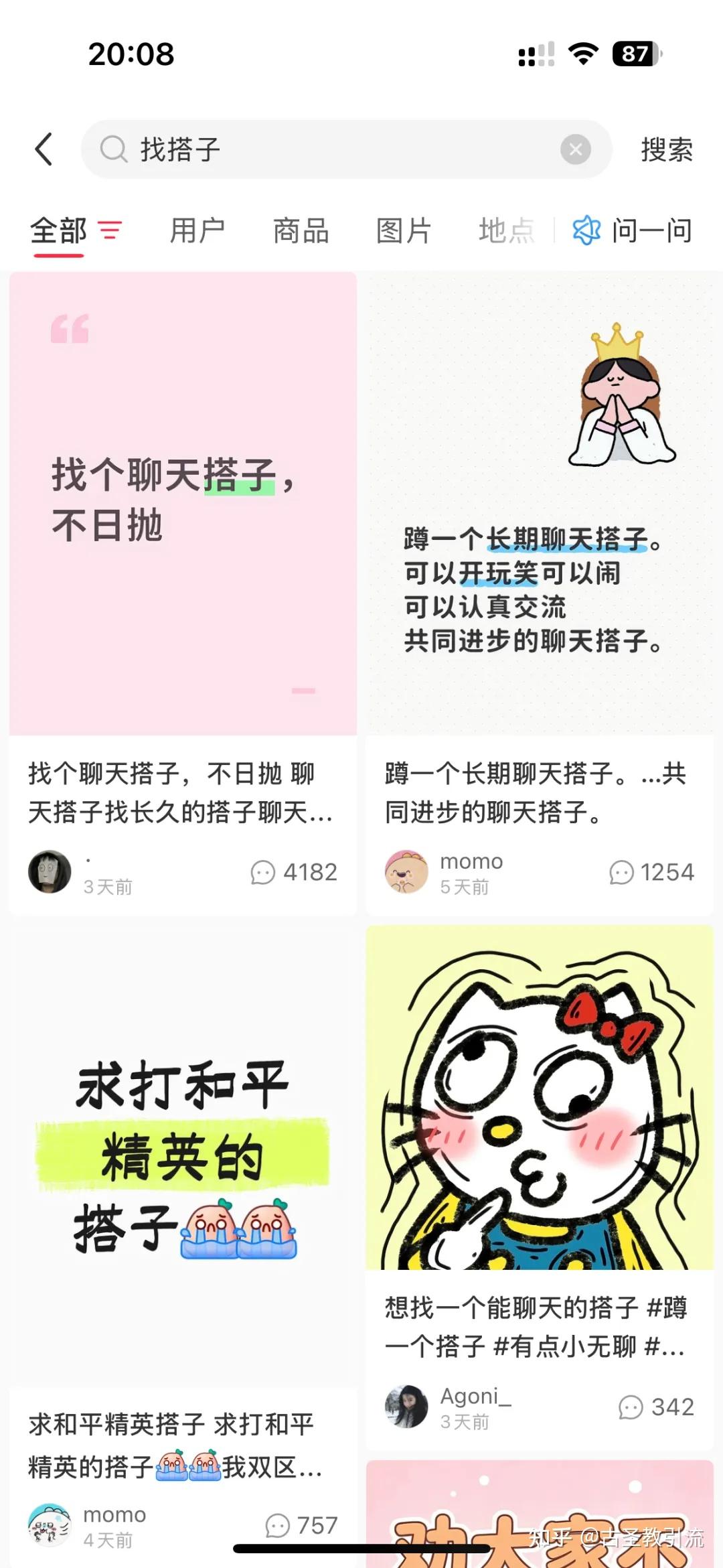723x1568 pixels.
Task: Open the 图片 tab
Action: tap(404, 230)
